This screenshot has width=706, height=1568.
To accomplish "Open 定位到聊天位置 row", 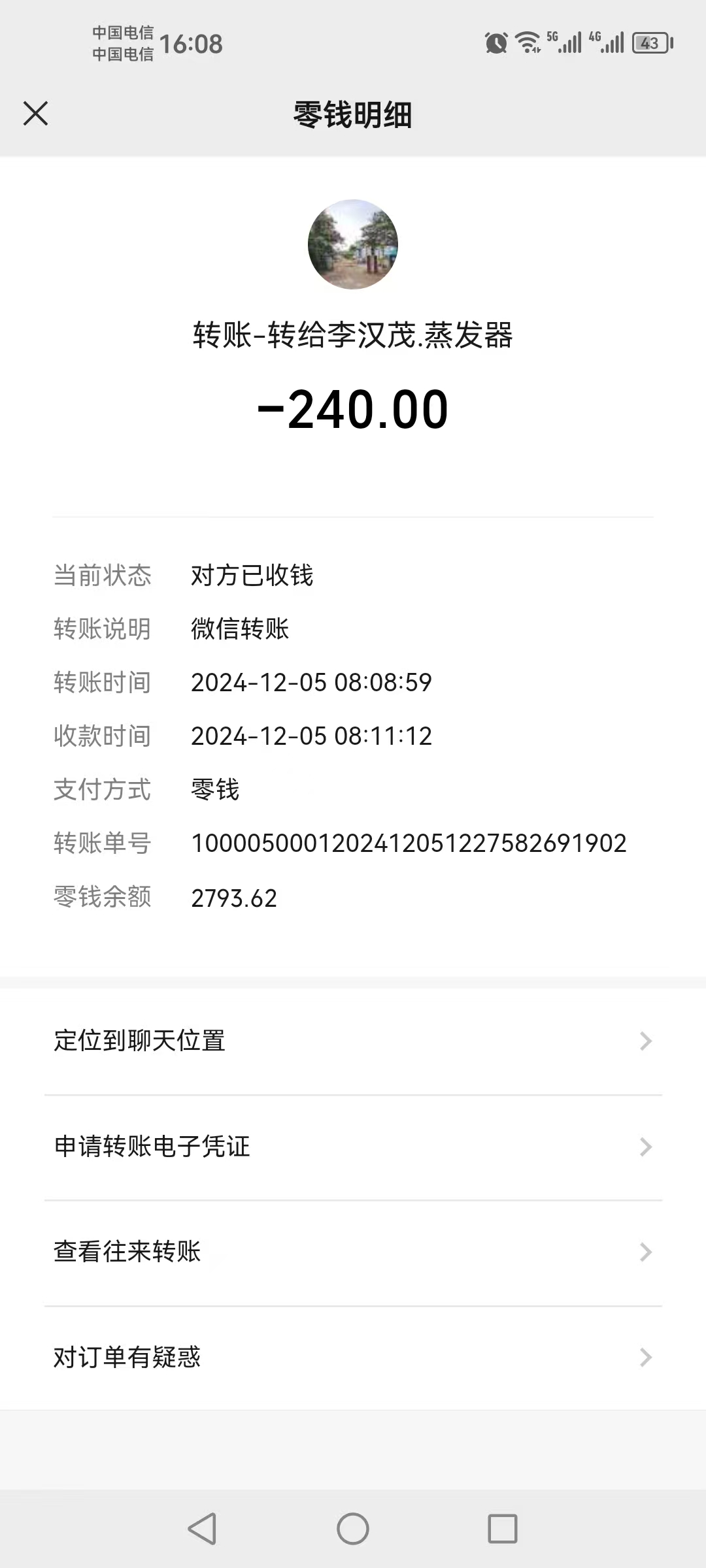I will pos(353,1041).
